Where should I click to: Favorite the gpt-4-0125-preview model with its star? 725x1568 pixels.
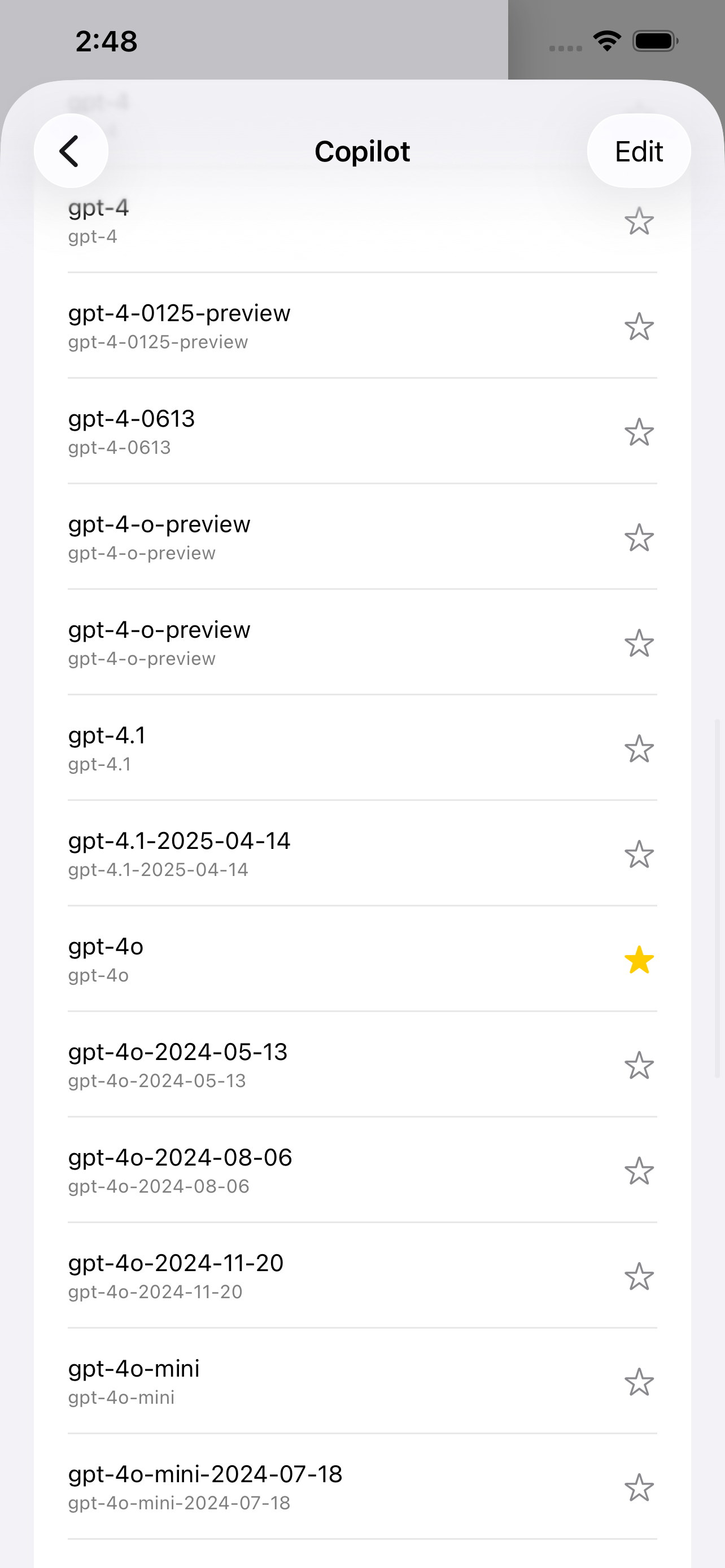[x=639, y=327]
